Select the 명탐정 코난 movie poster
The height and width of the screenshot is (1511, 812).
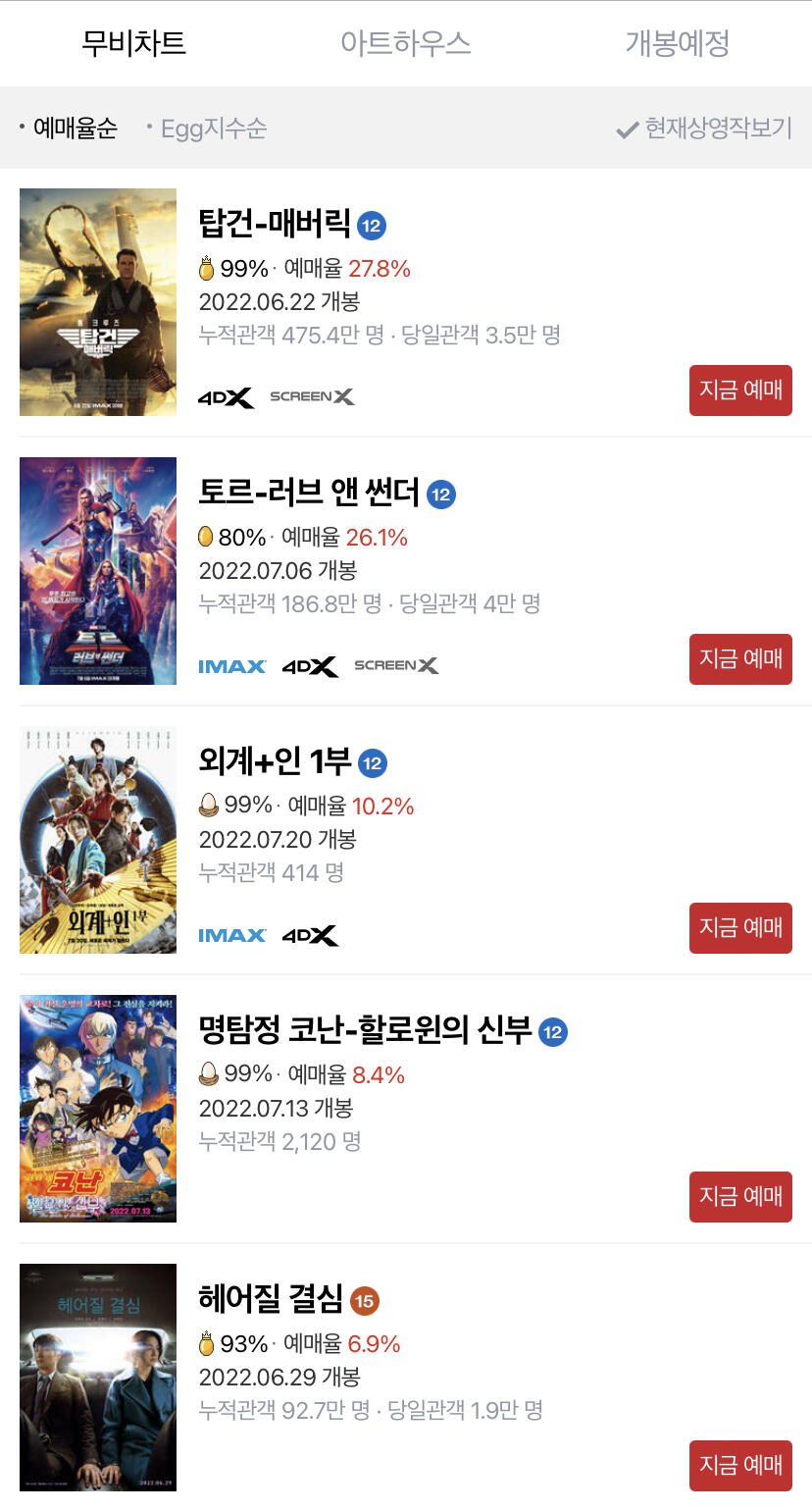coord(98,1109)
